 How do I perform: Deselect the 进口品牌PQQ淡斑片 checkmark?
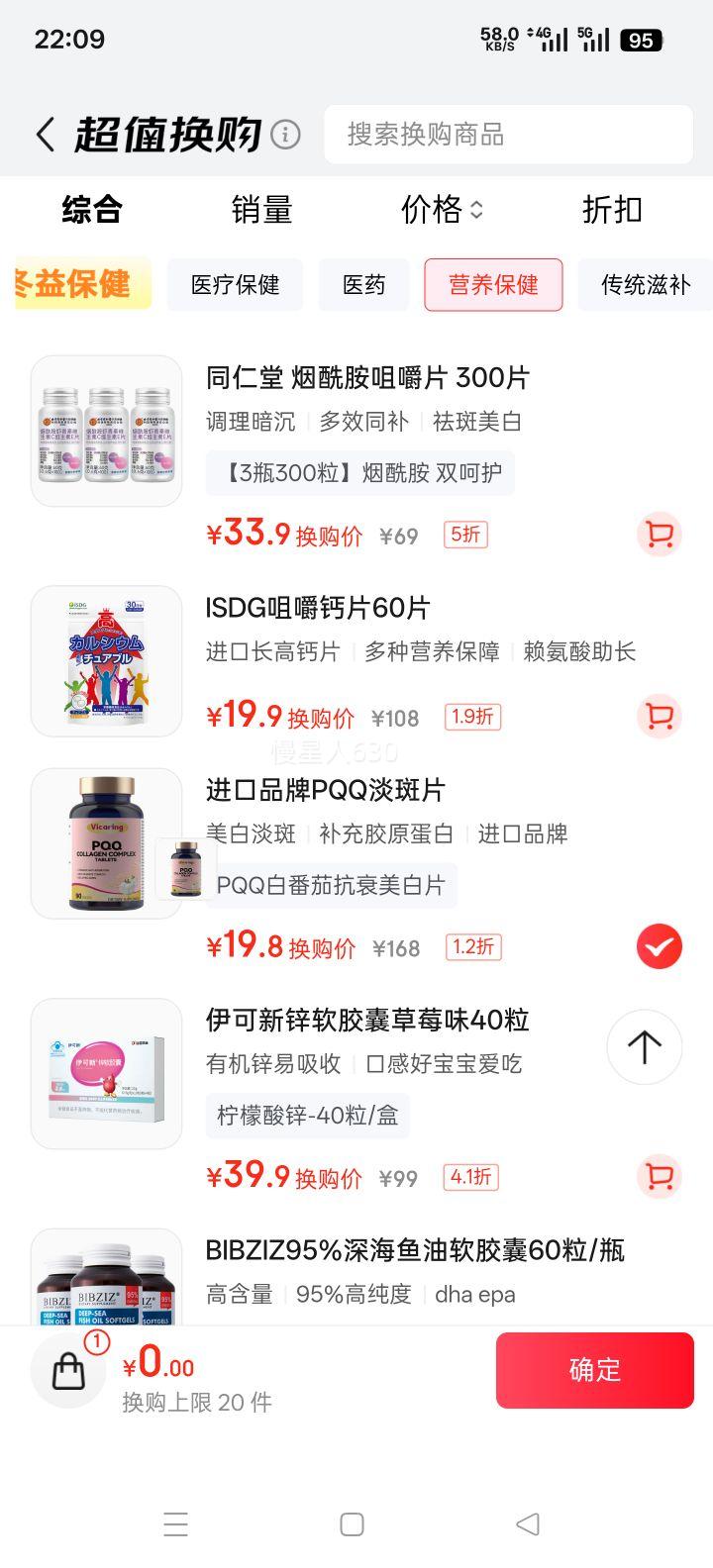[x=659, y=946]
